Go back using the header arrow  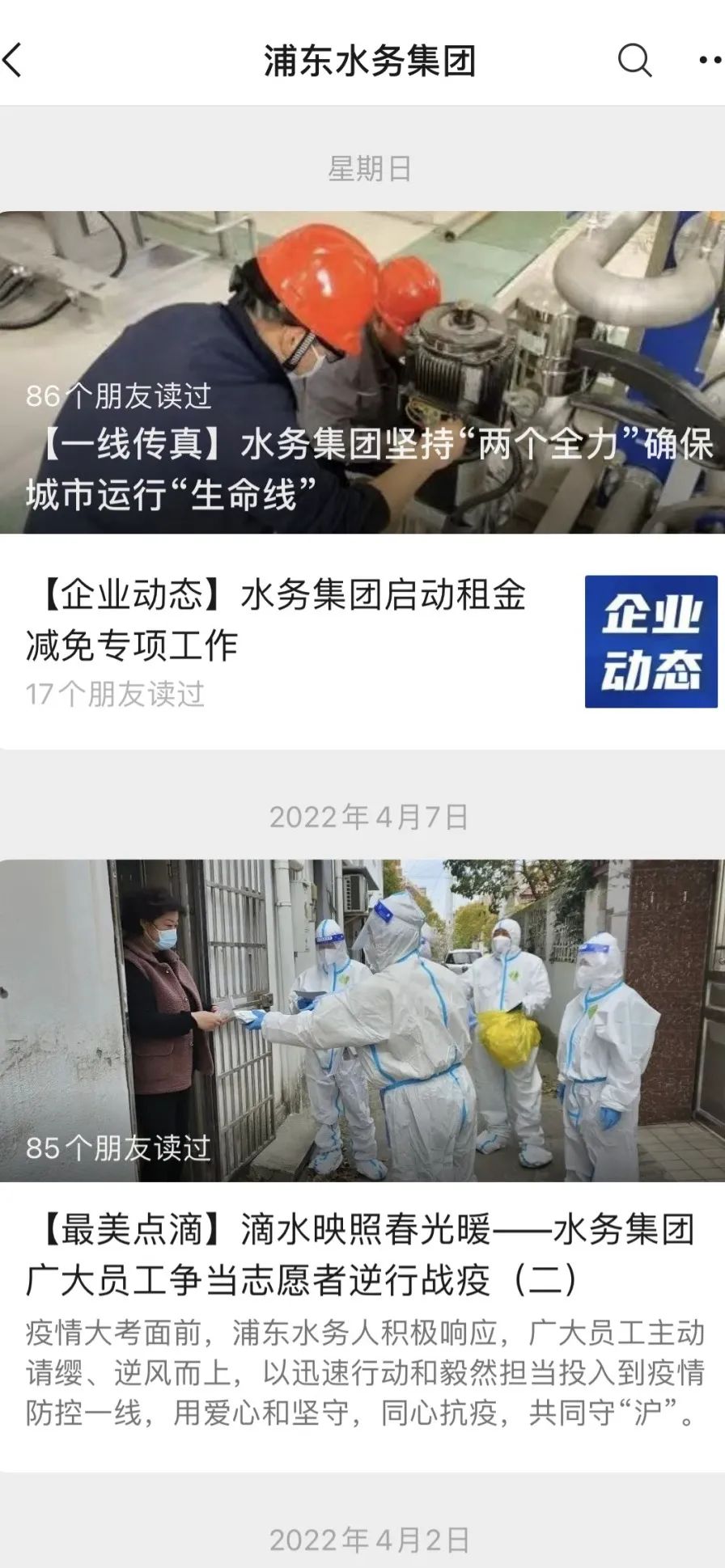coord(15,61)
